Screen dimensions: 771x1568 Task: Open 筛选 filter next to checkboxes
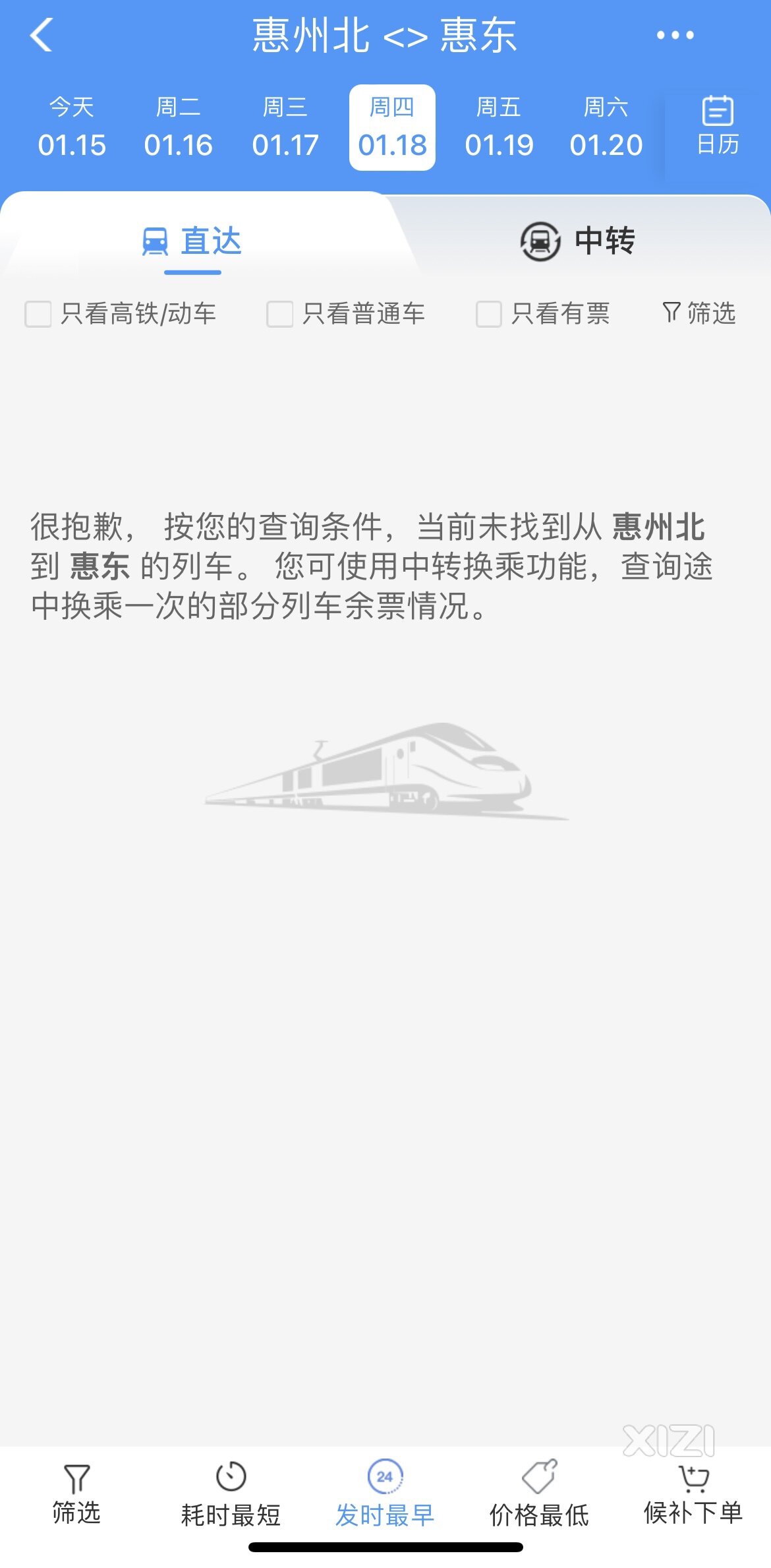click(x=699, y=313)
